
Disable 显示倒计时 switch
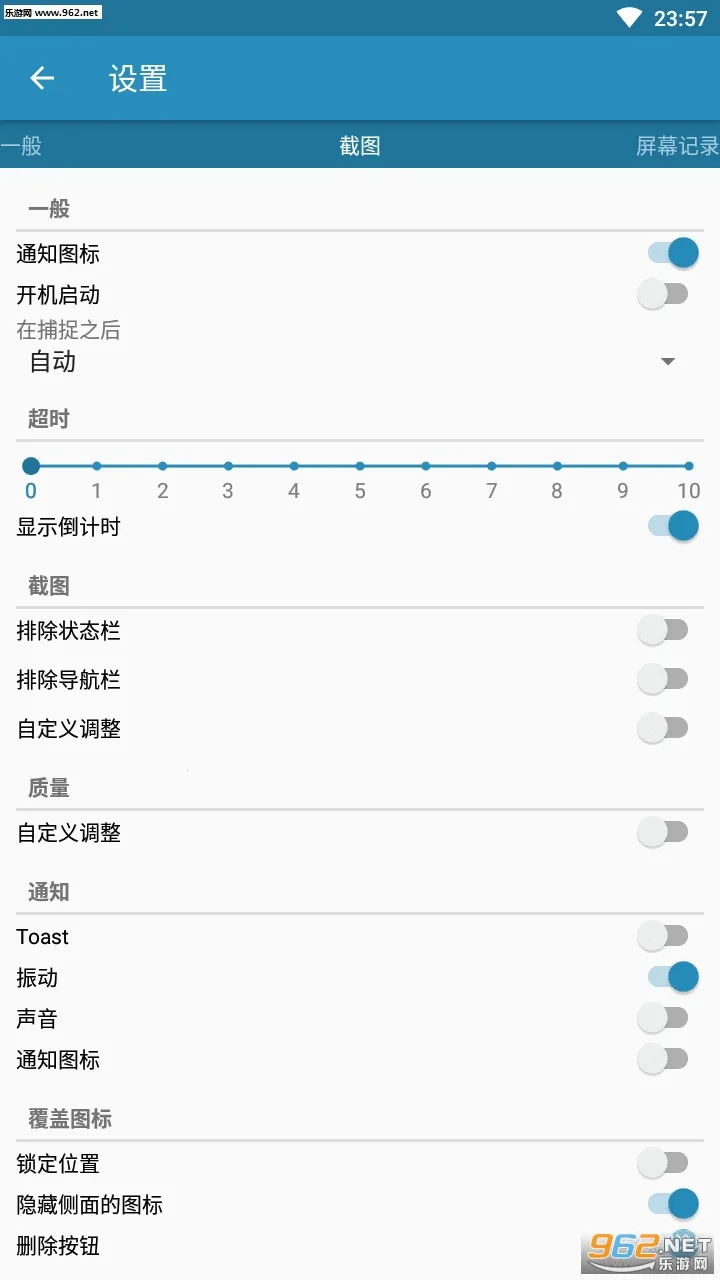pos(670,525)
